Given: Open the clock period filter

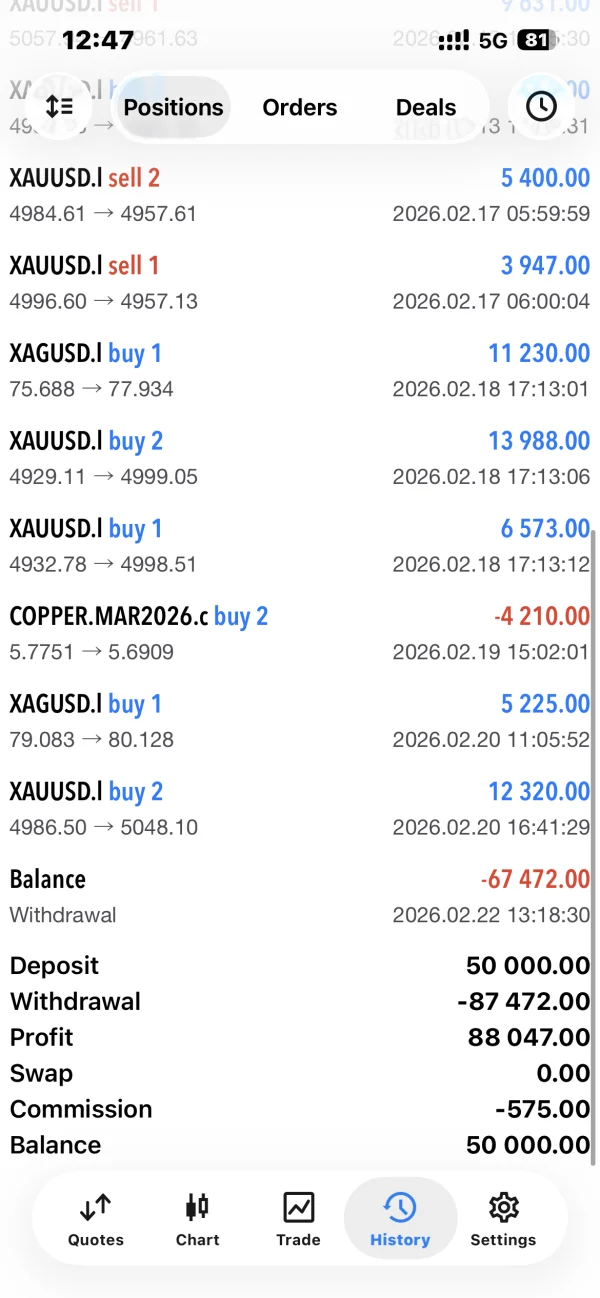Looking at the screenshot, I should click(541, 107).
